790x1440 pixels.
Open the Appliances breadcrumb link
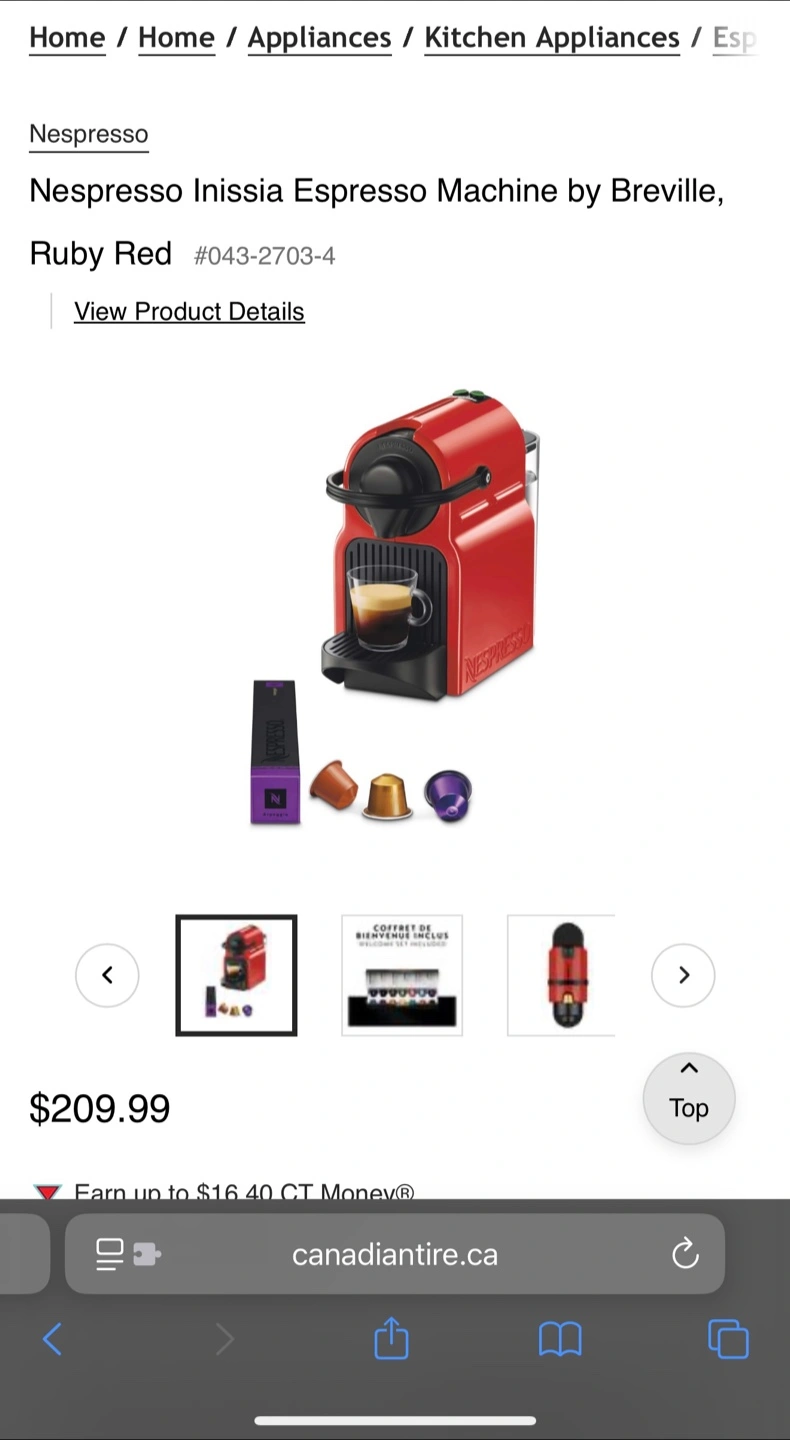click(319, 38)
